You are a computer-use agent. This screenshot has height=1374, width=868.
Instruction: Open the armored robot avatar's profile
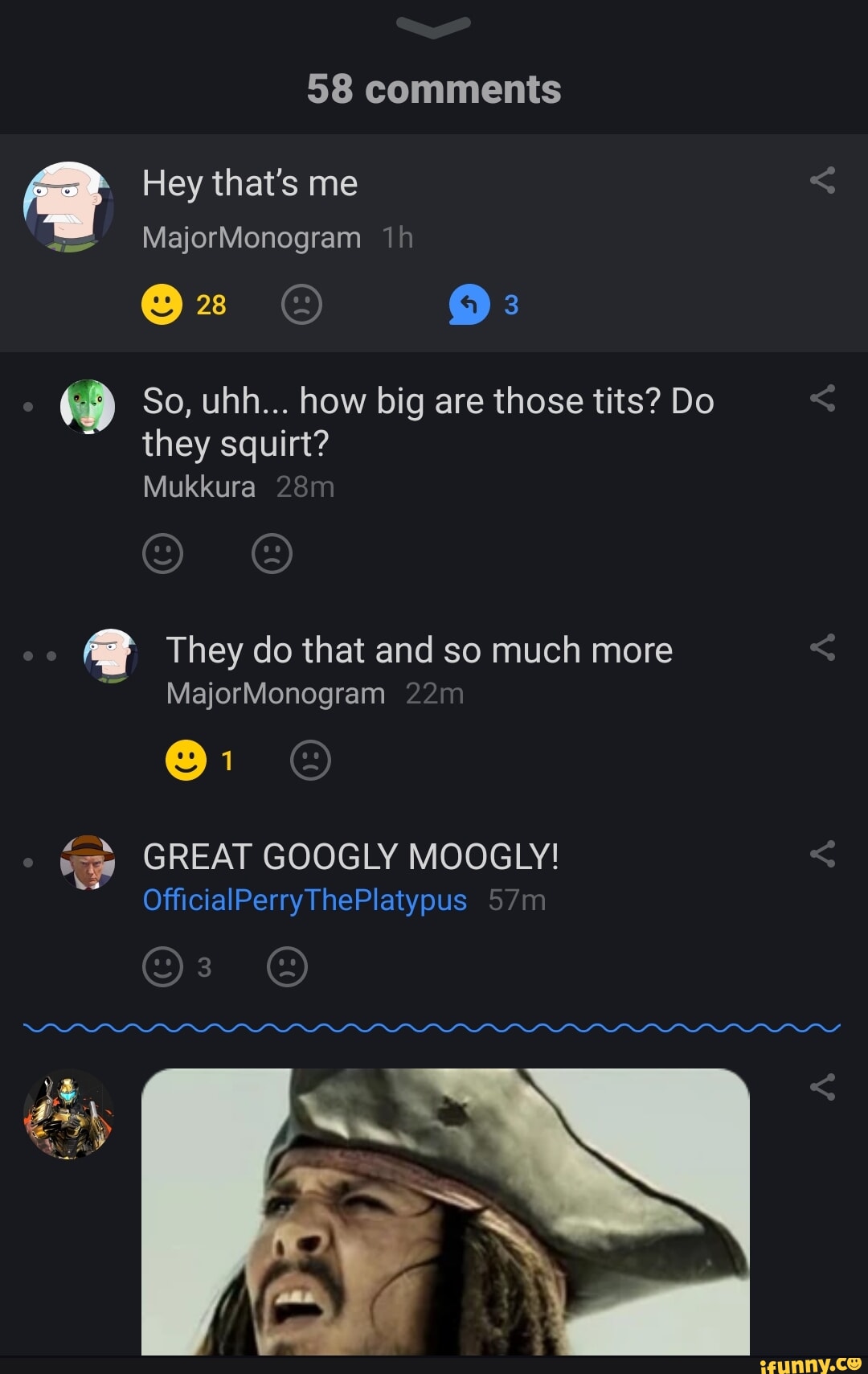click(x=68, y=1114)
